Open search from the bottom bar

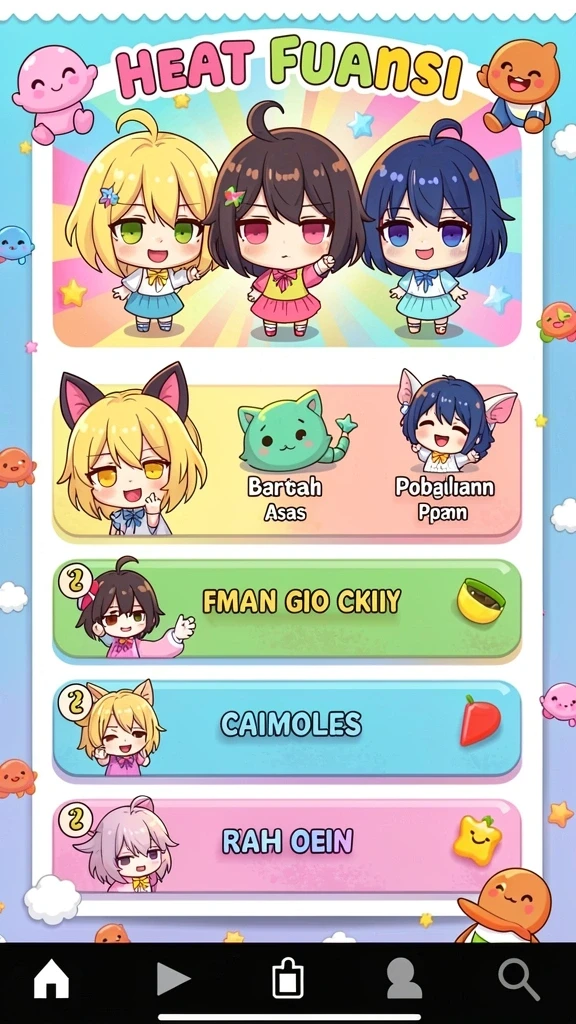519,980
